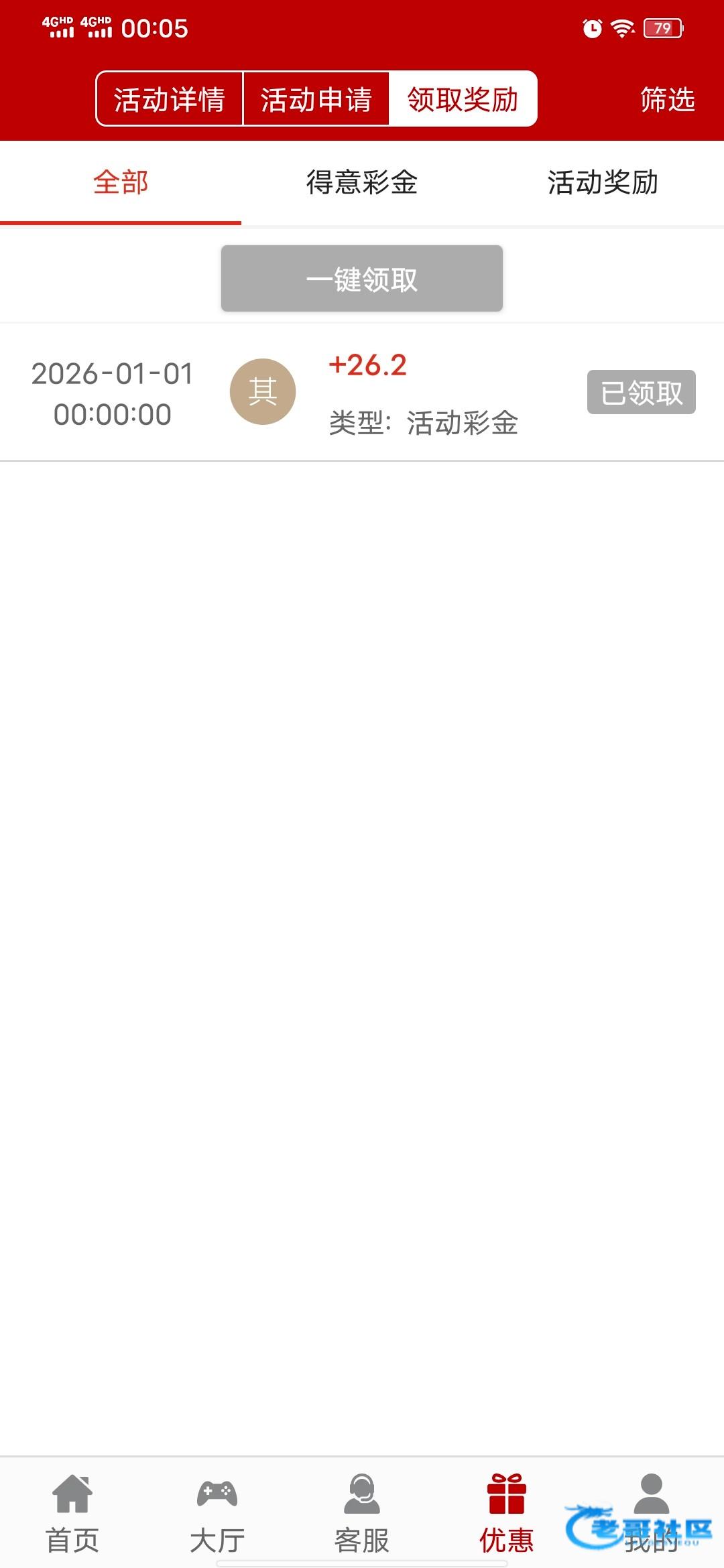Select the 全部 tab

(x=121, y=182)
